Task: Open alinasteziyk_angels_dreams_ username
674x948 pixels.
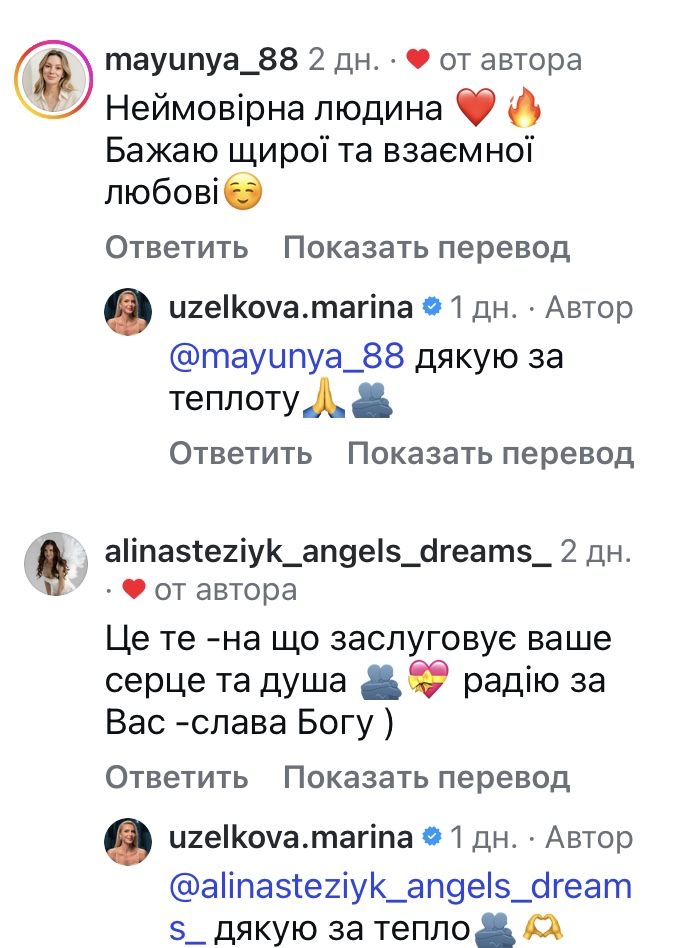Action: click(x=328, y=551)
